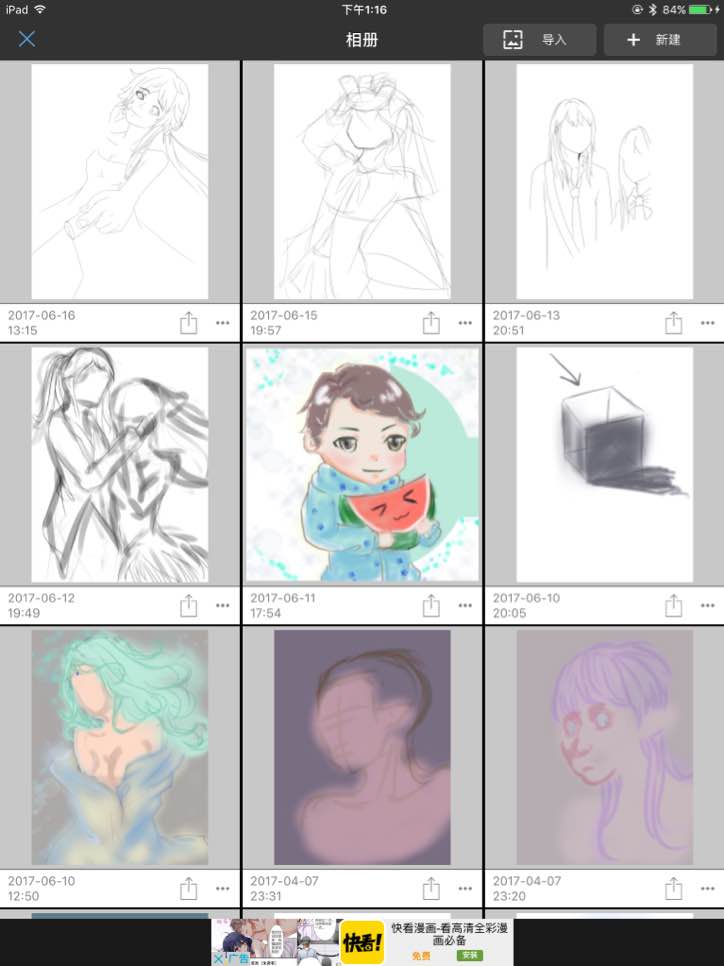Close the album view

27,40
